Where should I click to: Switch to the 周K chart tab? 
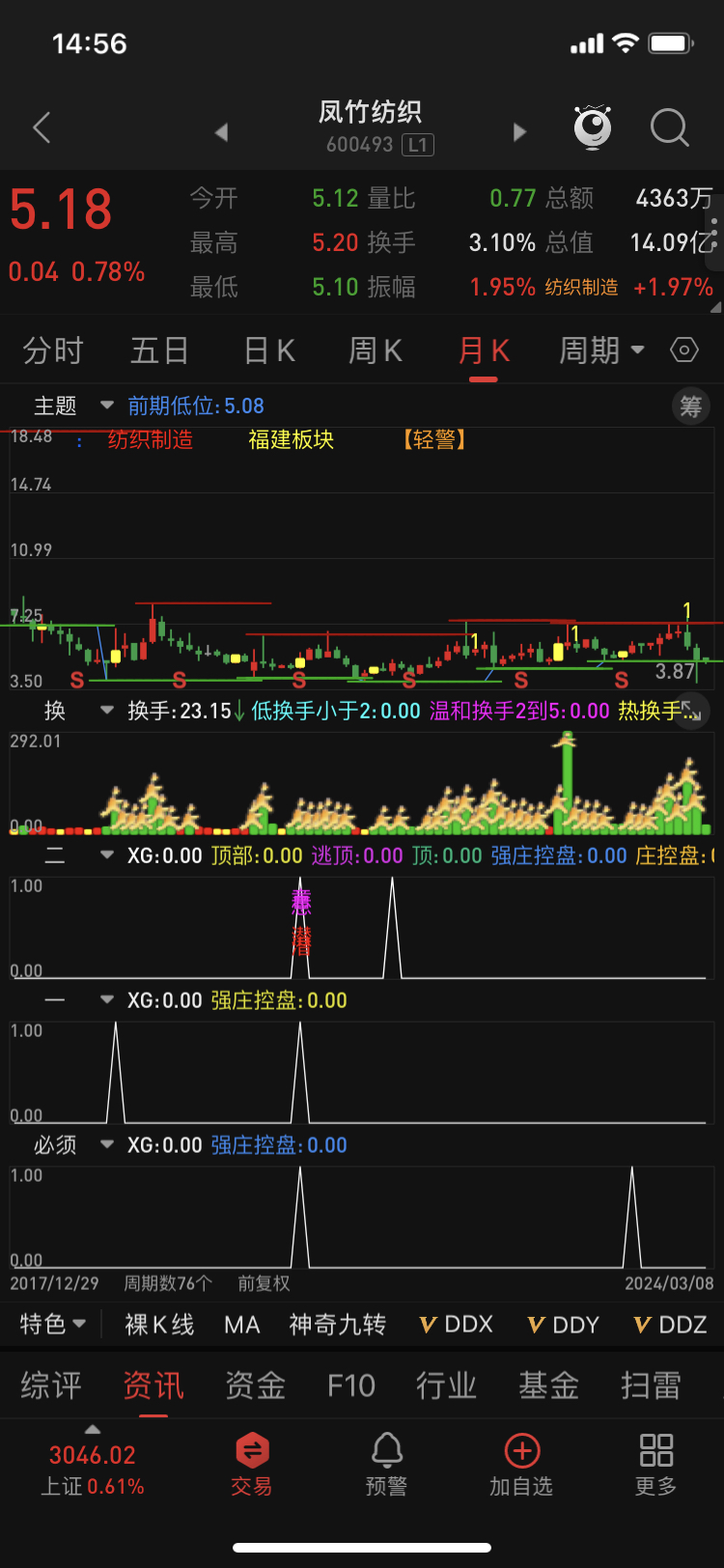[x=376, y=350]
